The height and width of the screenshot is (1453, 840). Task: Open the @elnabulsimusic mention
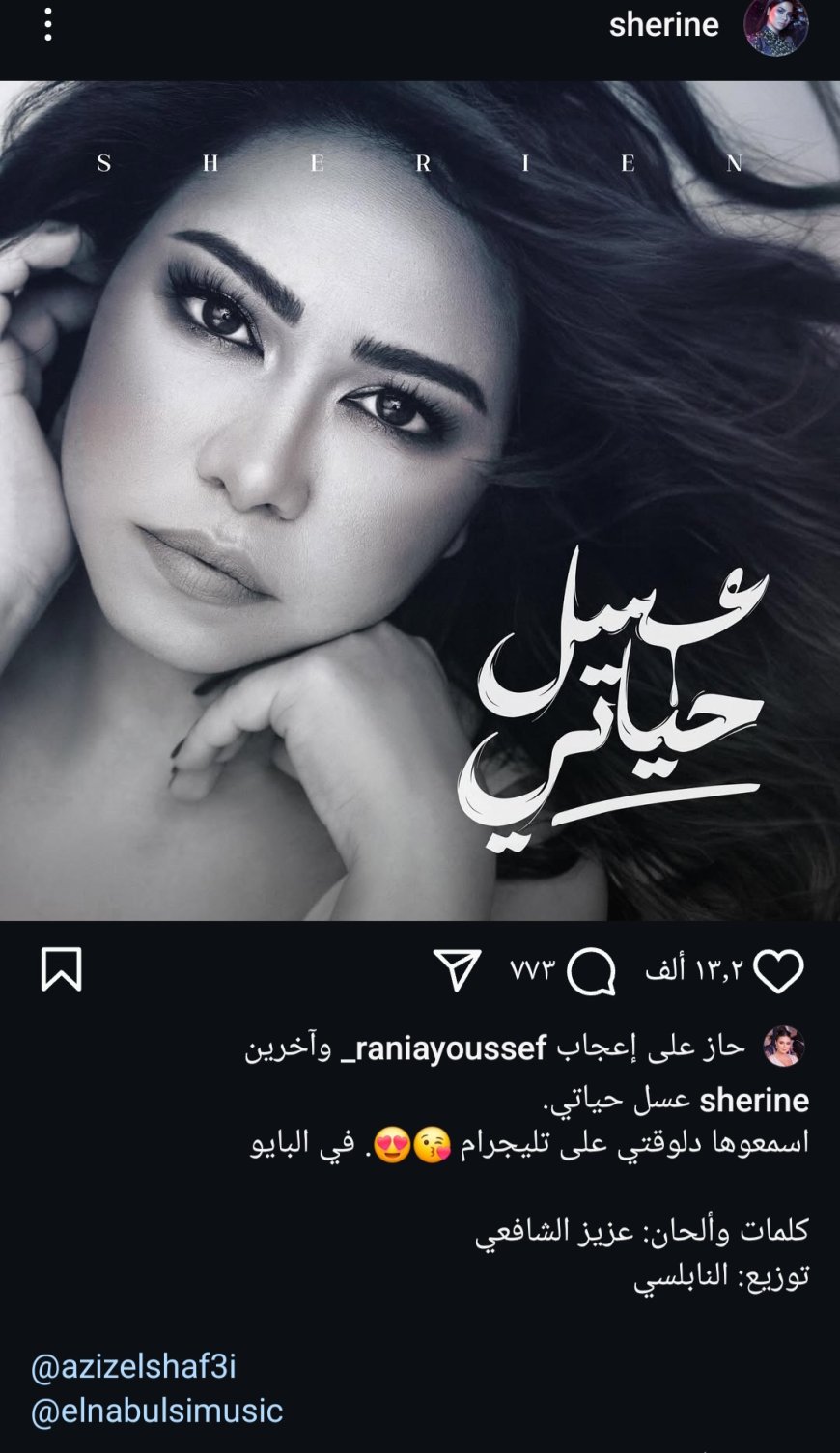[156, 1411]
